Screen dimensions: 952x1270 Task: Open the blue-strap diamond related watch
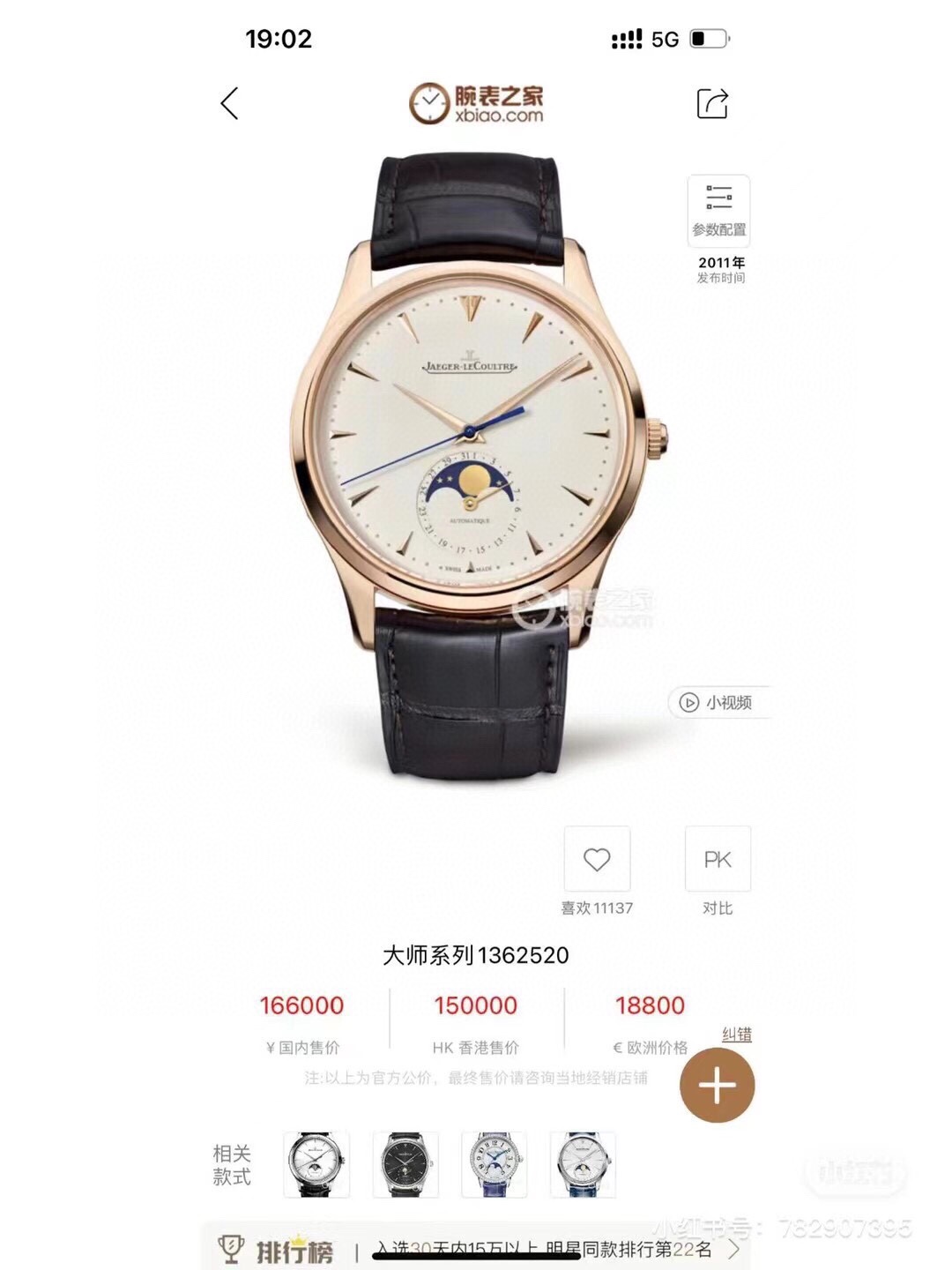pyautogui.click(x=494, y=1164)
